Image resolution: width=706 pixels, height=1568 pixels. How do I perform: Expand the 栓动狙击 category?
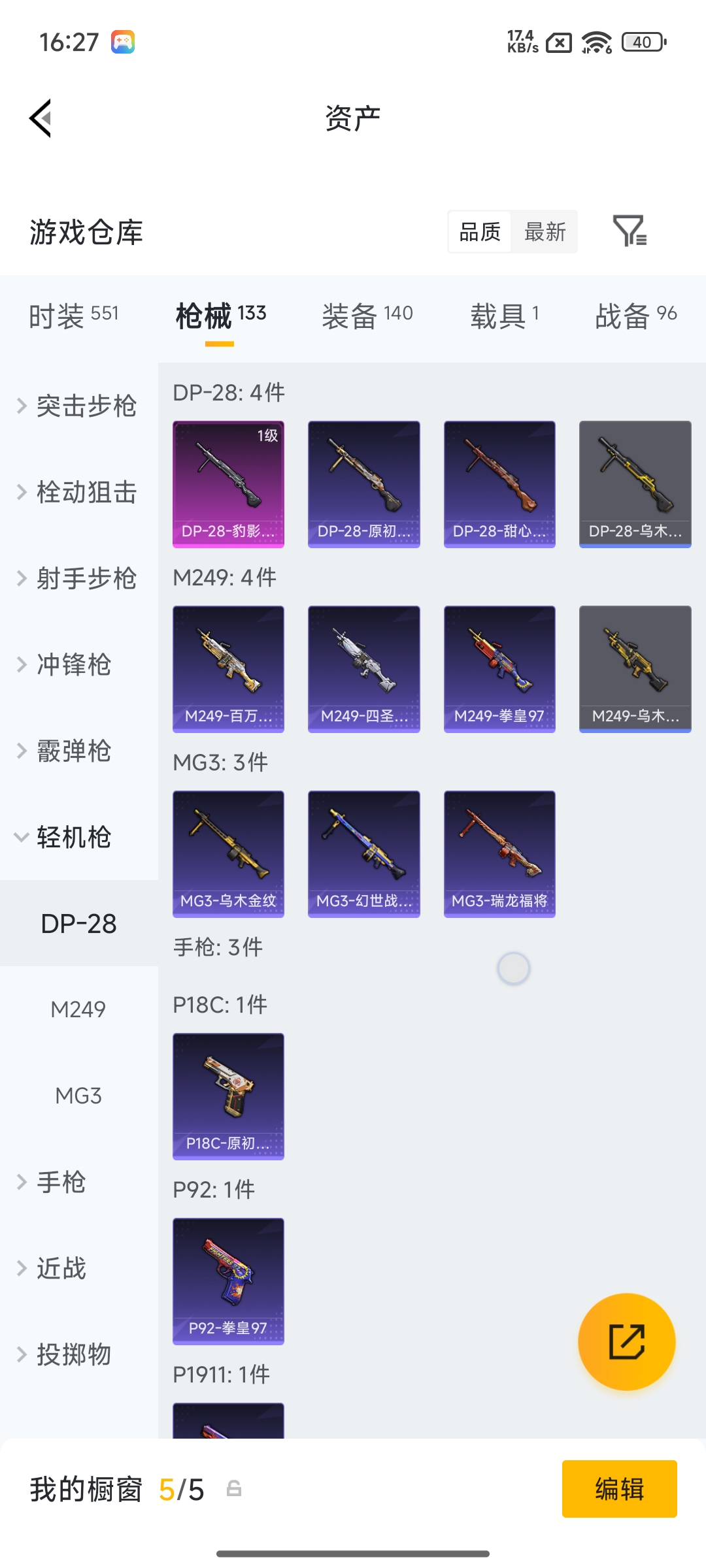(x=78, y=492)
